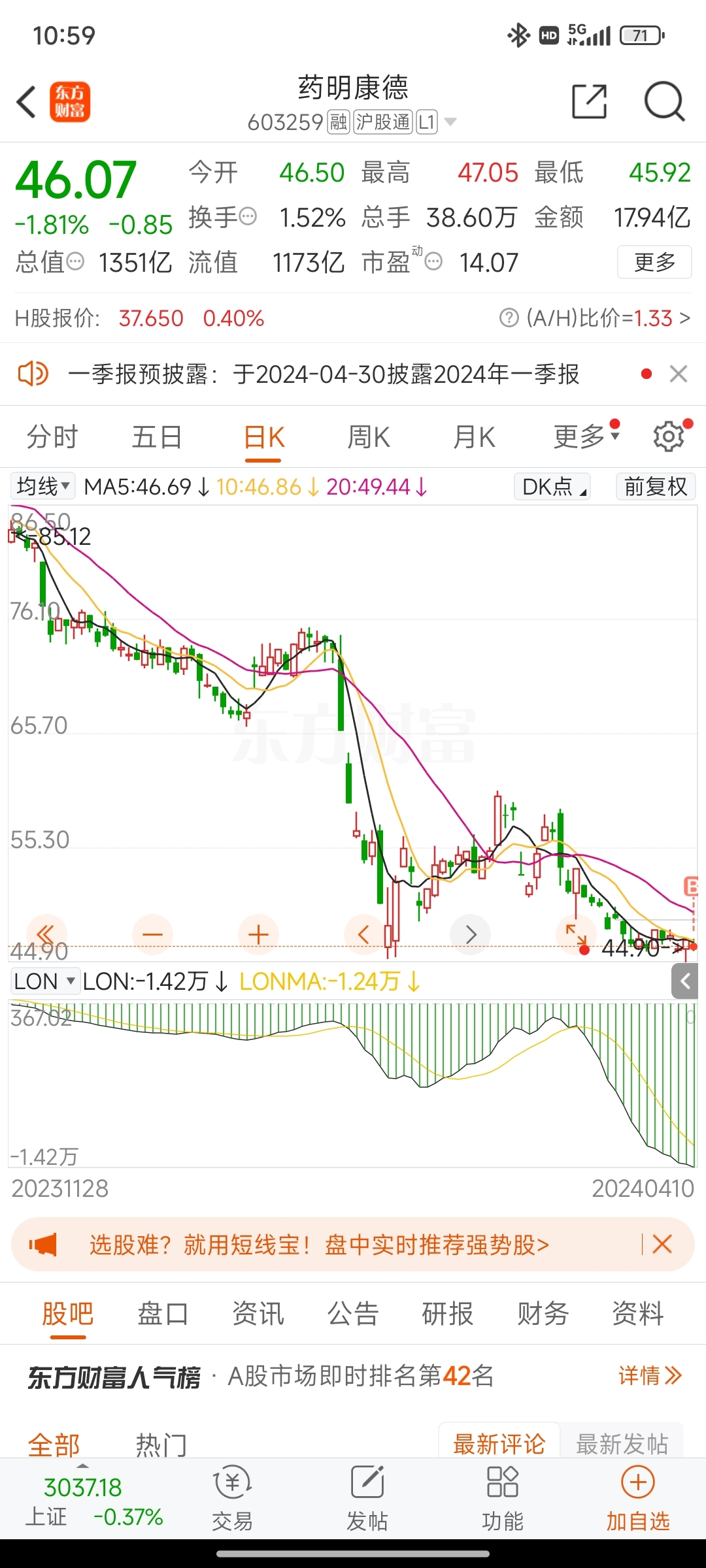Screen dimensions: 706x1568
Task: Tap the 更多 button in the quote panel
Action: click(x=654, y=262)
